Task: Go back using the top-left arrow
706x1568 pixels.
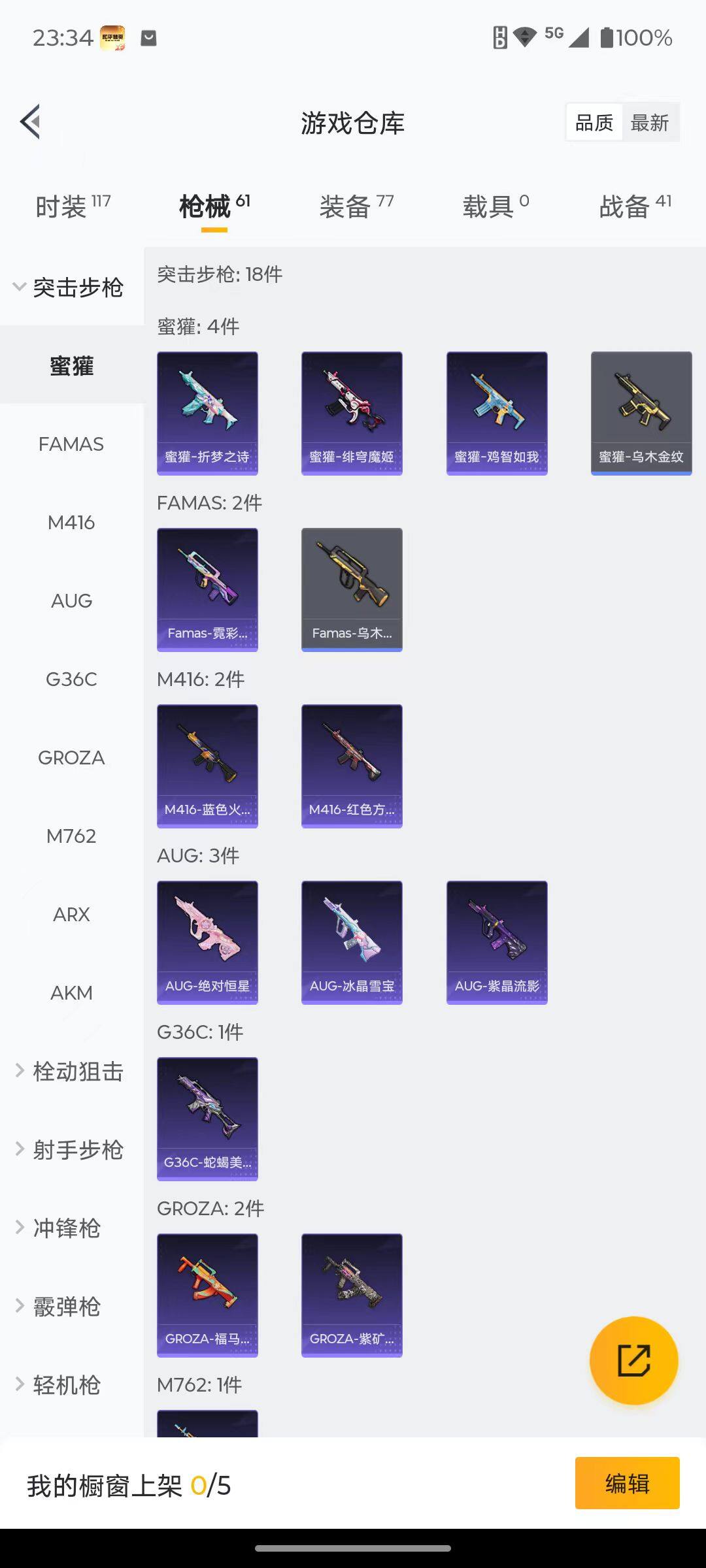Action: tap(31, 122)
